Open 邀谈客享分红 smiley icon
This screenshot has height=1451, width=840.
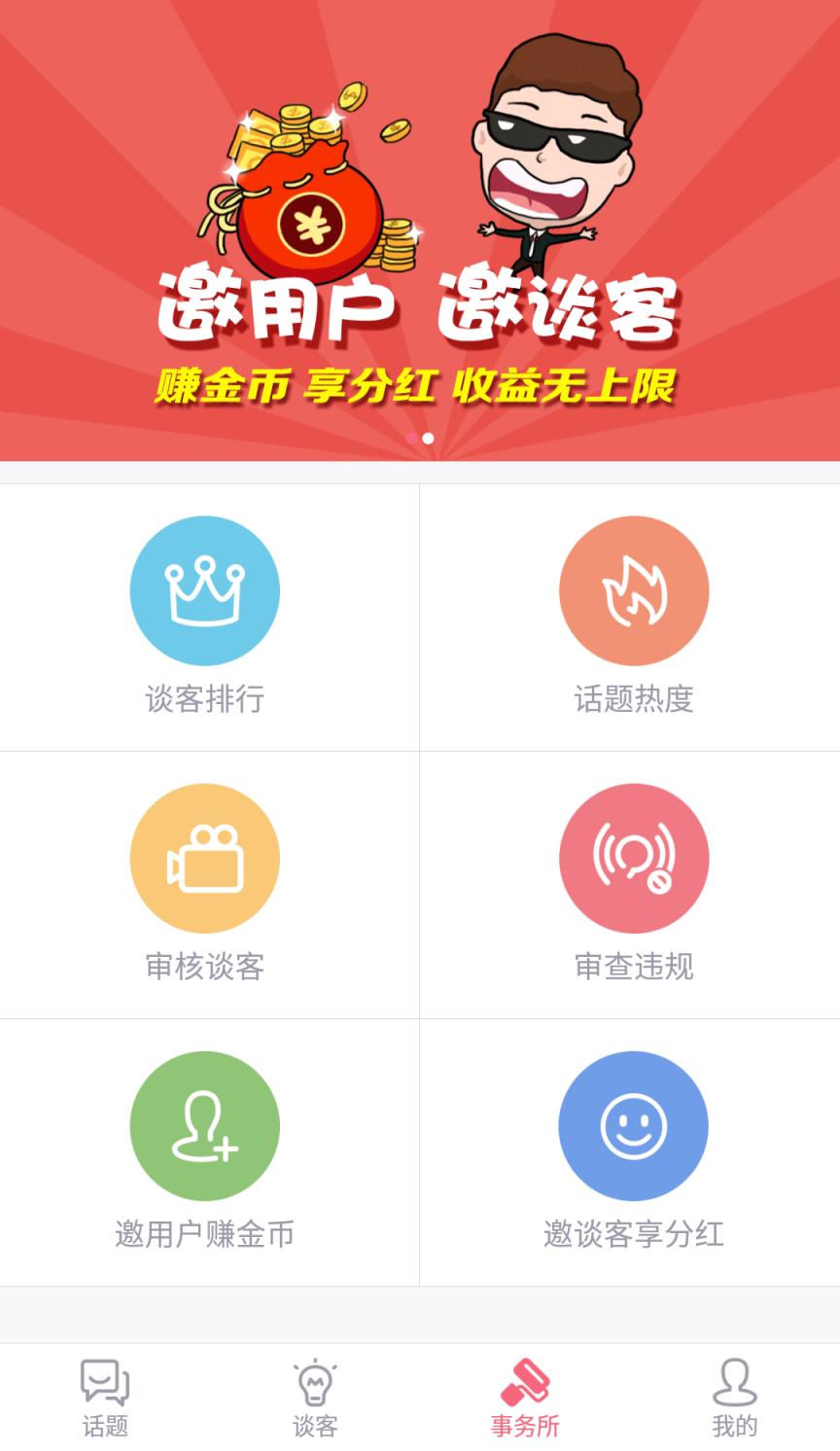click(x=634, y=1125)
